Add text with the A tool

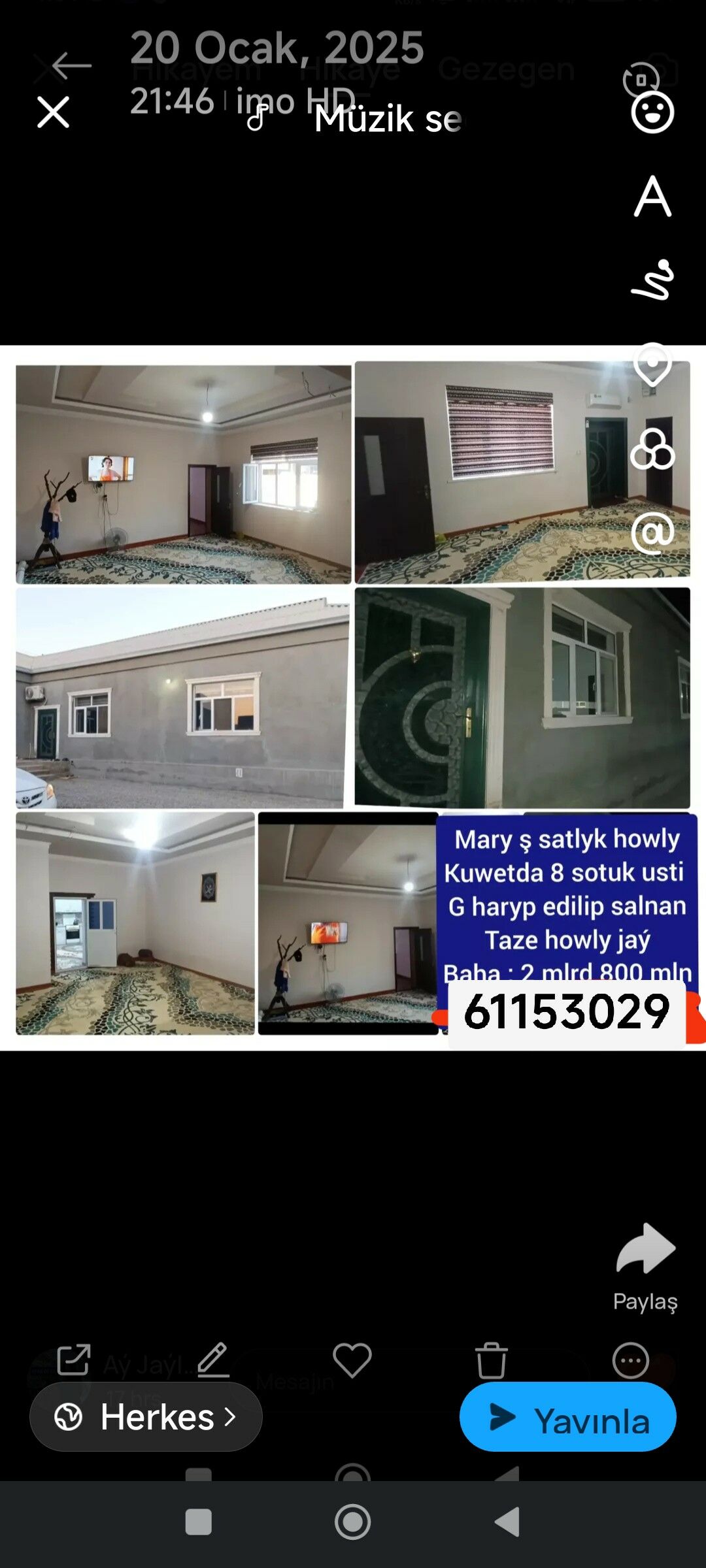click(652, 196)
